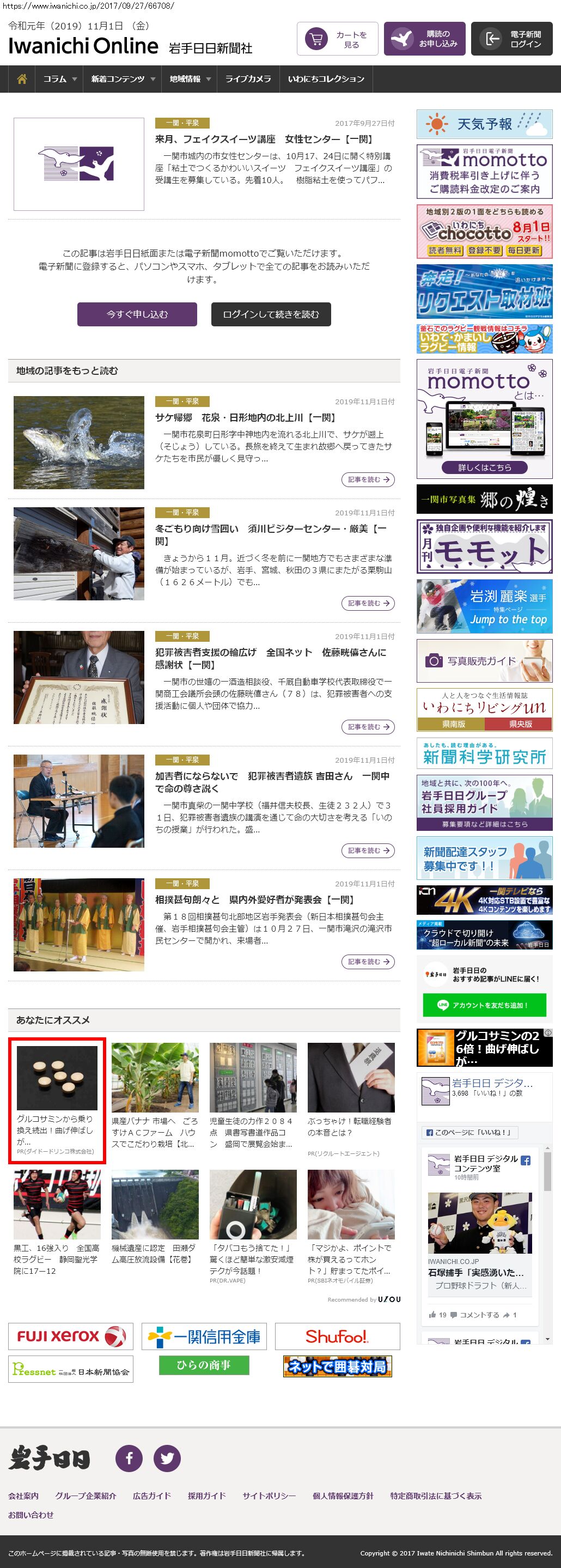The image size is (561, 1568).
Task: Open the 天気予報 banner
Action: coord(484,124)
